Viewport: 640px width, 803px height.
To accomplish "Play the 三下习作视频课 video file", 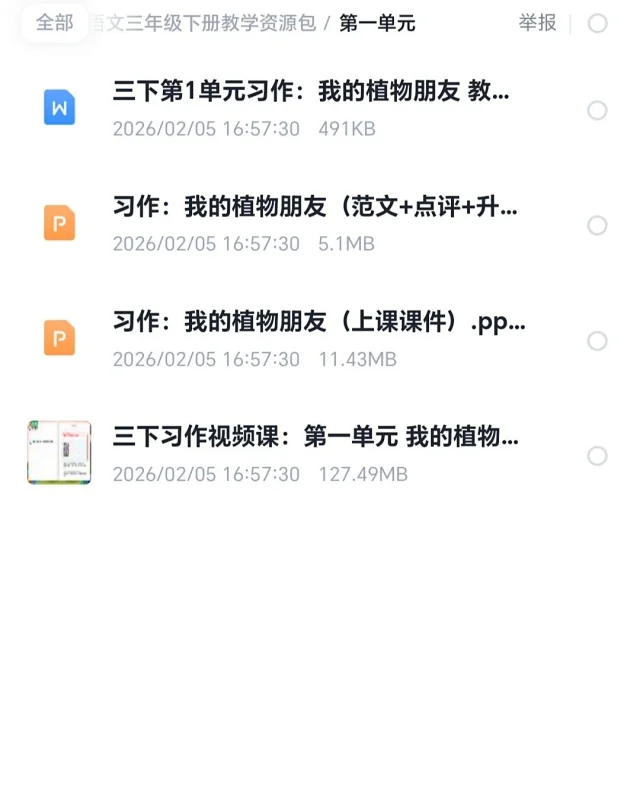I will 315,438.
